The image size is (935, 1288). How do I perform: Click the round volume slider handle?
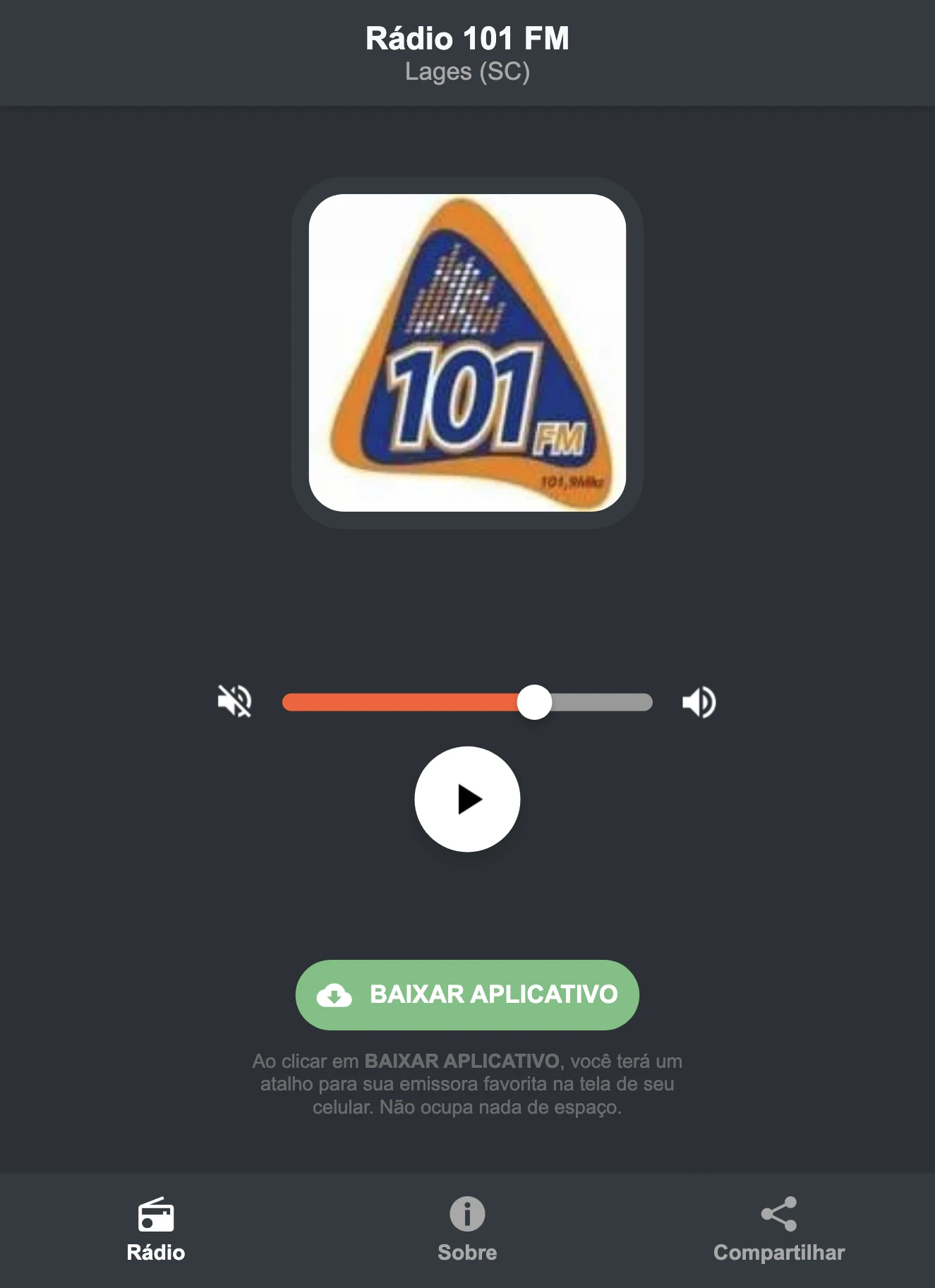click(x=536, y=702)
